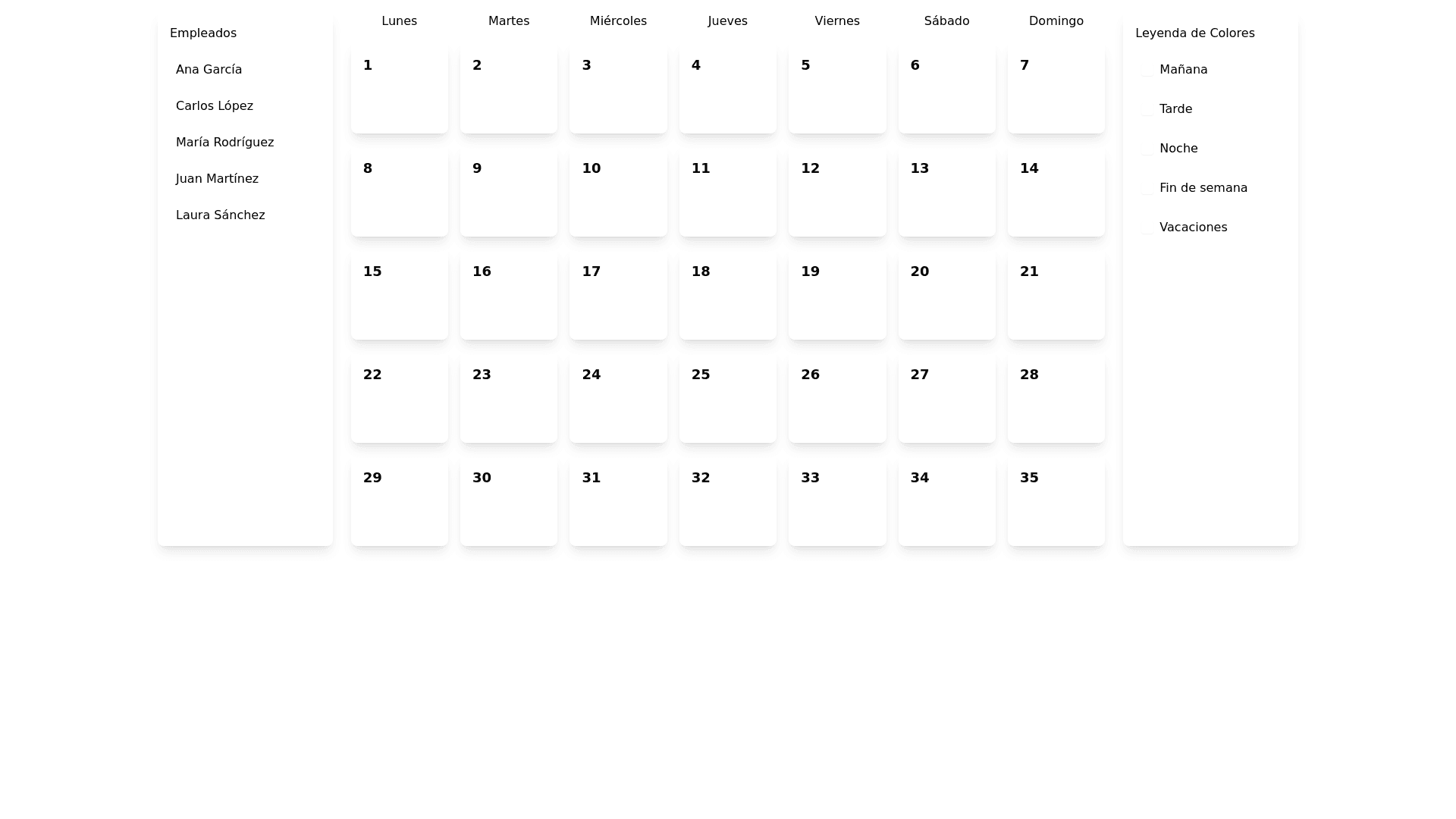1456x819 pixels.
Task: Tap calendar day 31
Action: (618, 502)
